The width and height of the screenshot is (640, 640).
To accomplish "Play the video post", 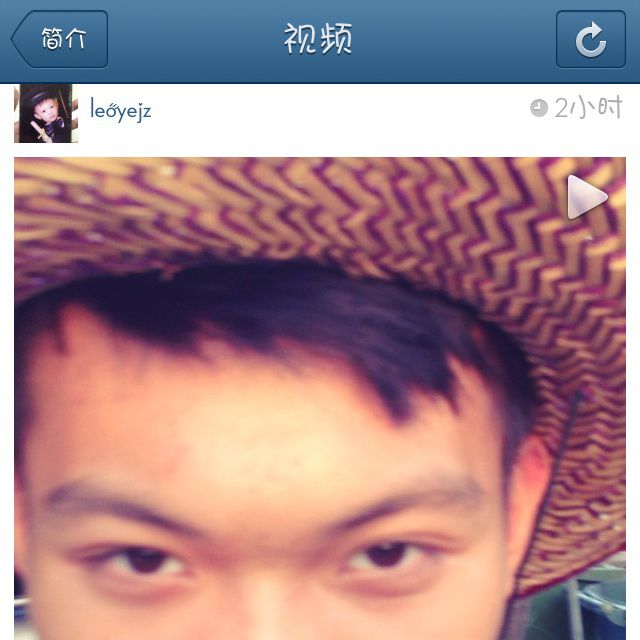I will click(x=587, y=197).
